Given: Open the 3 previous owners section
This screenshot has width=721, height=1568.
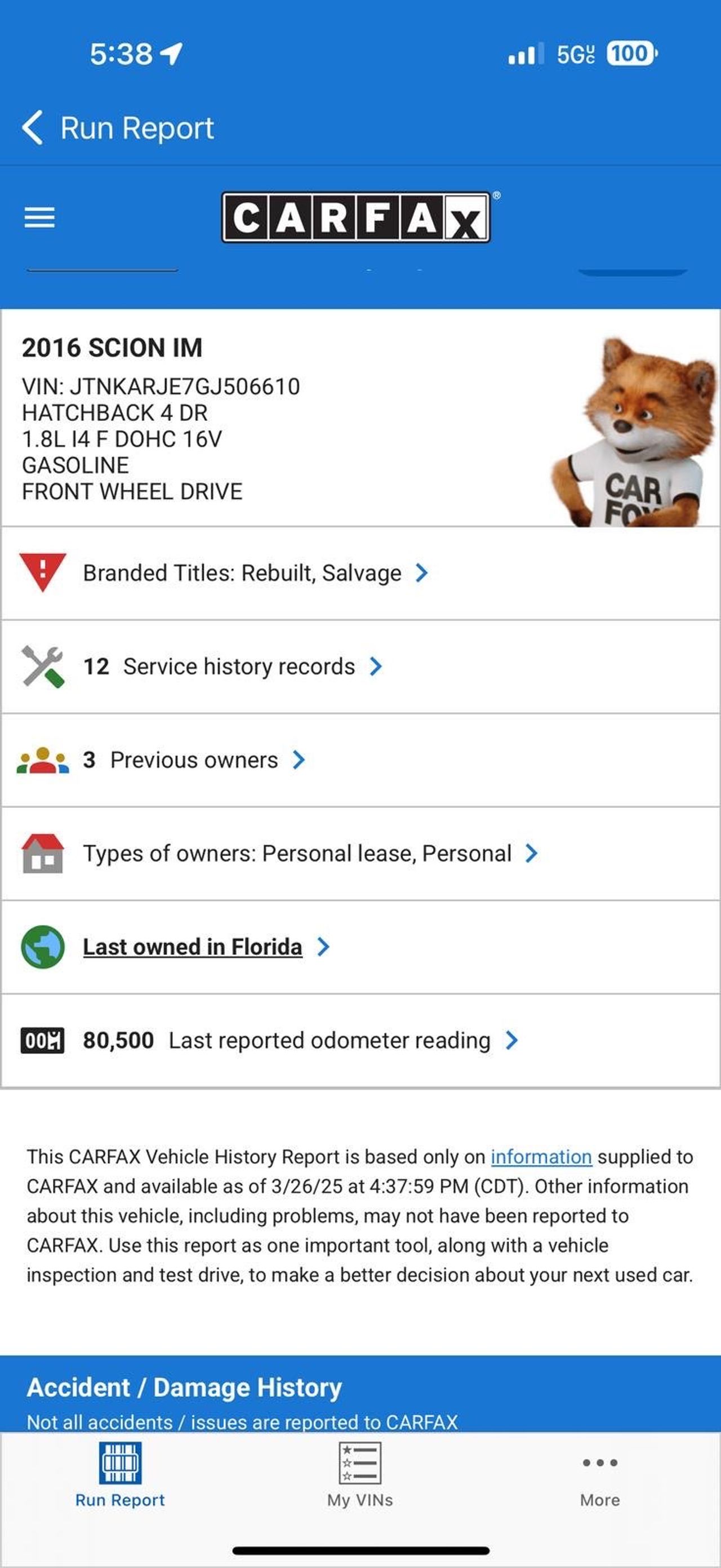Looking at the screenshot, I should tap(193, 759).
